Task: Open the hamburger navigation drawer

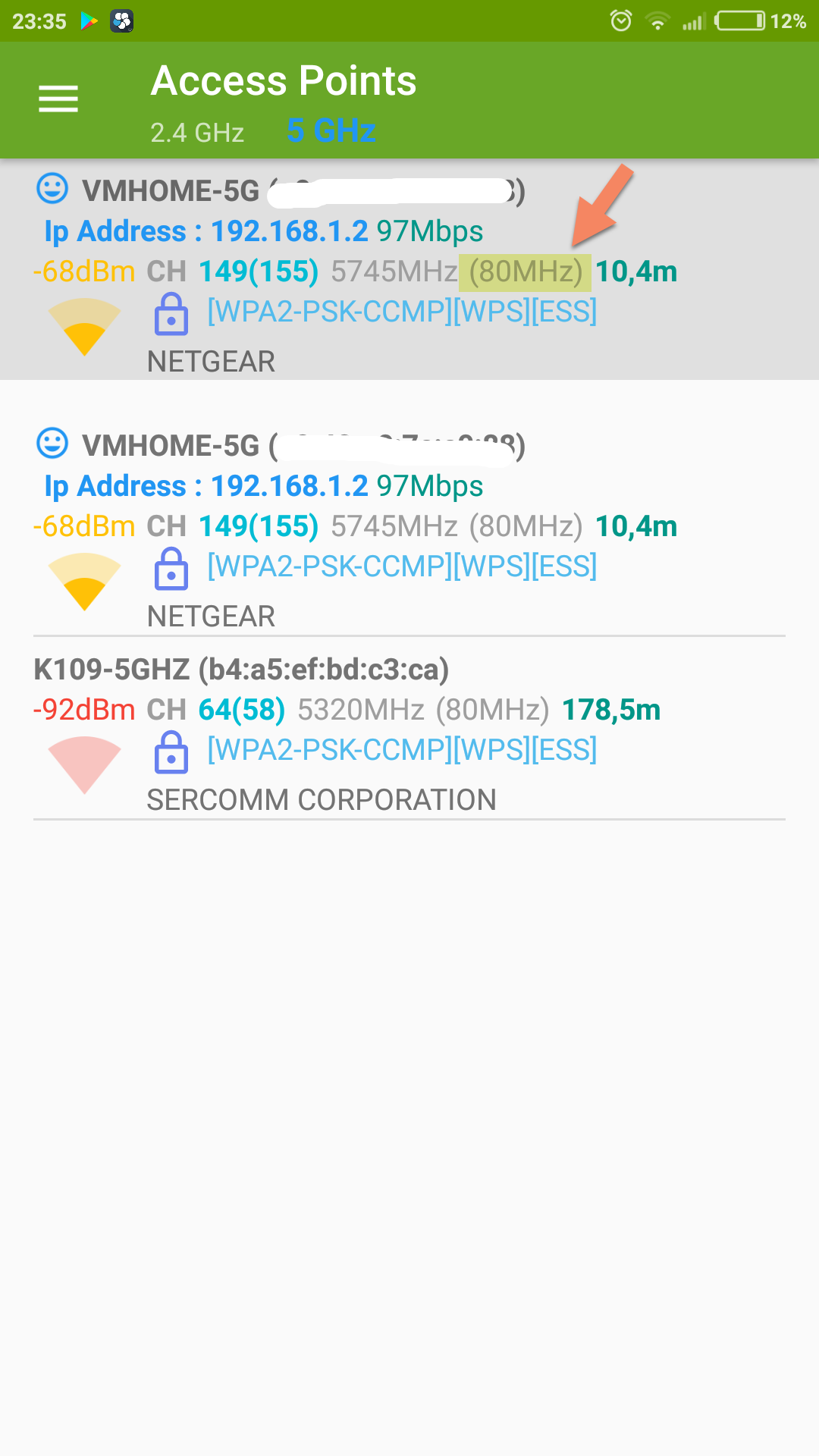Action: click(58, 99)
